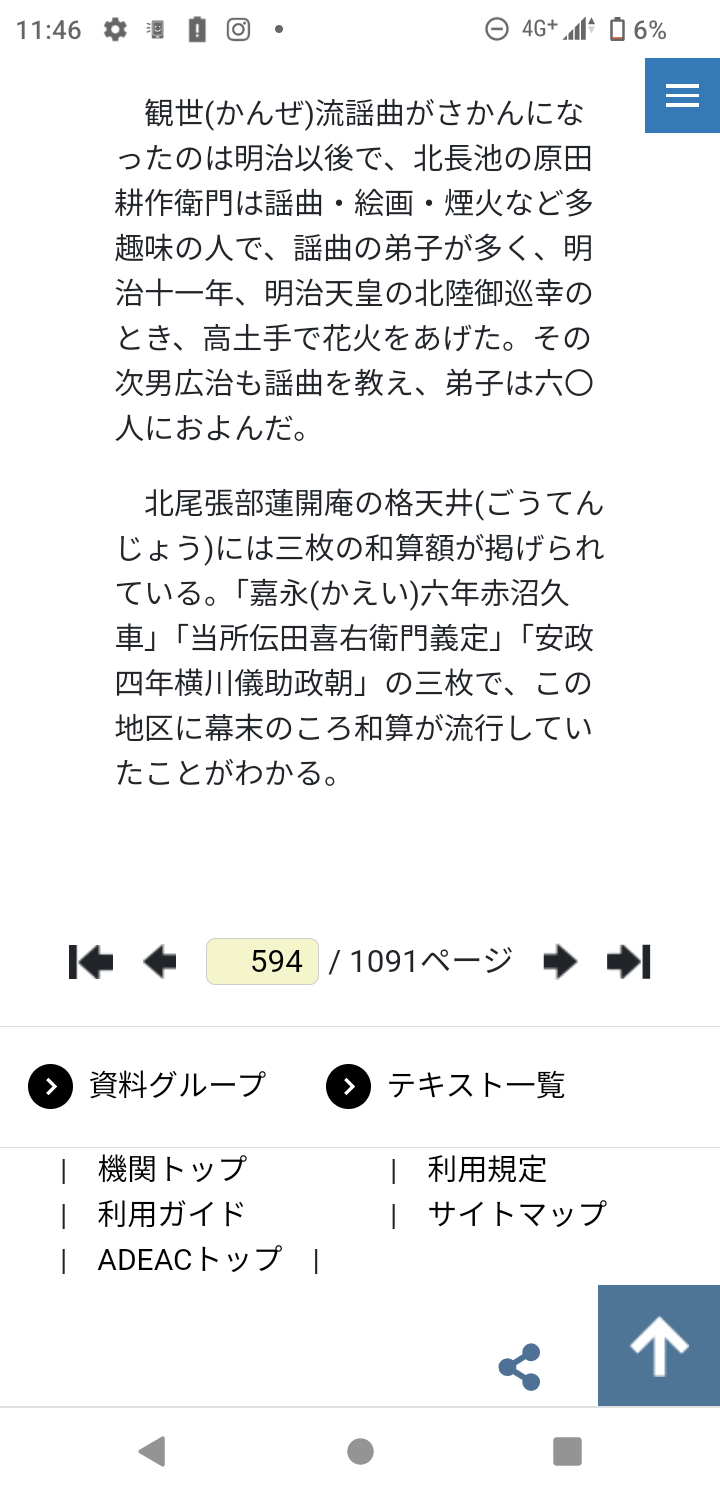This screenshot has height=1496, width=720.
Task: Tap the back-to-top arrow button
Action: pos(659,1346)
